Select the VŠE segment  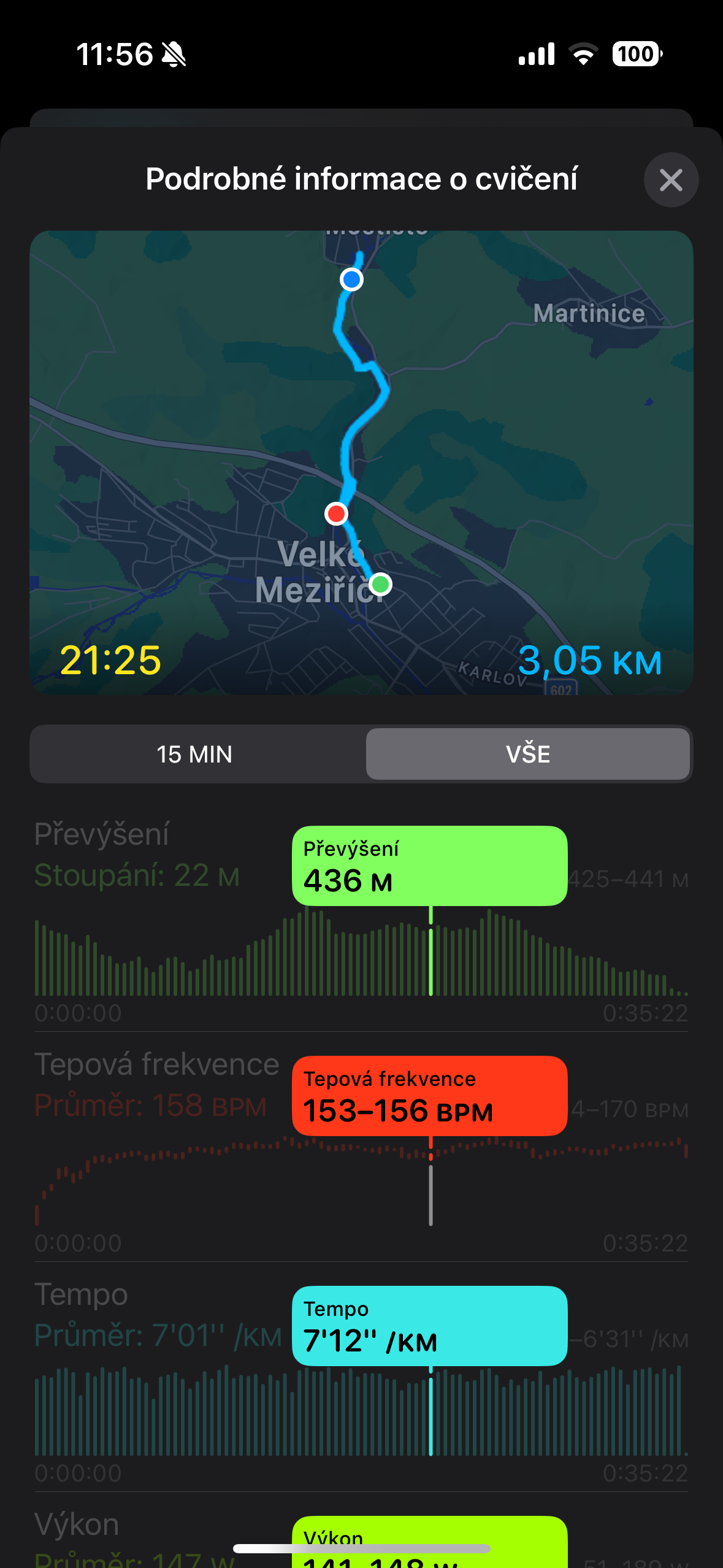[528, 754]
